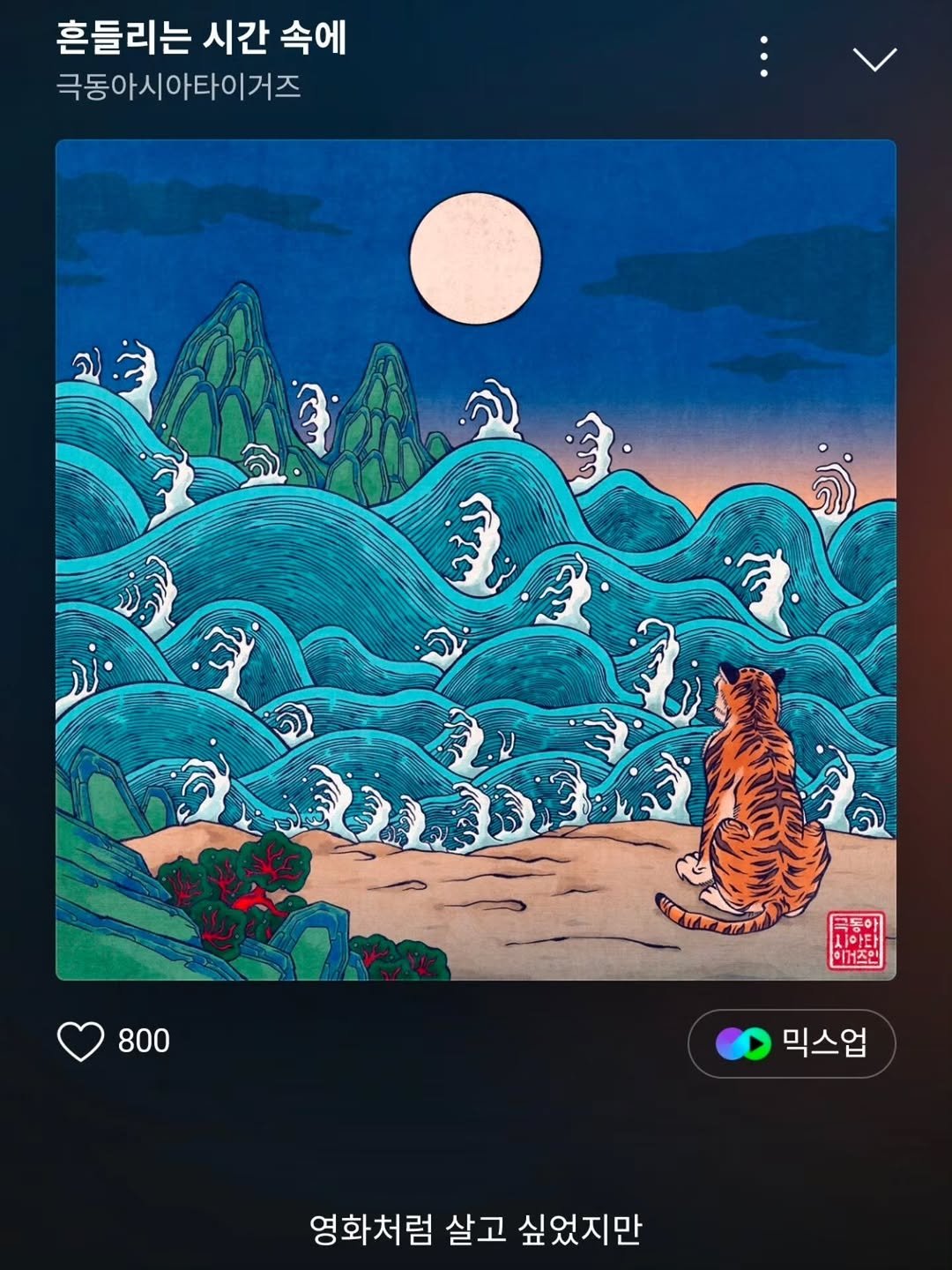Viewport: 952px width, 1270px height.
Task: Collapse the player with the down chevron
Action: 874,59
